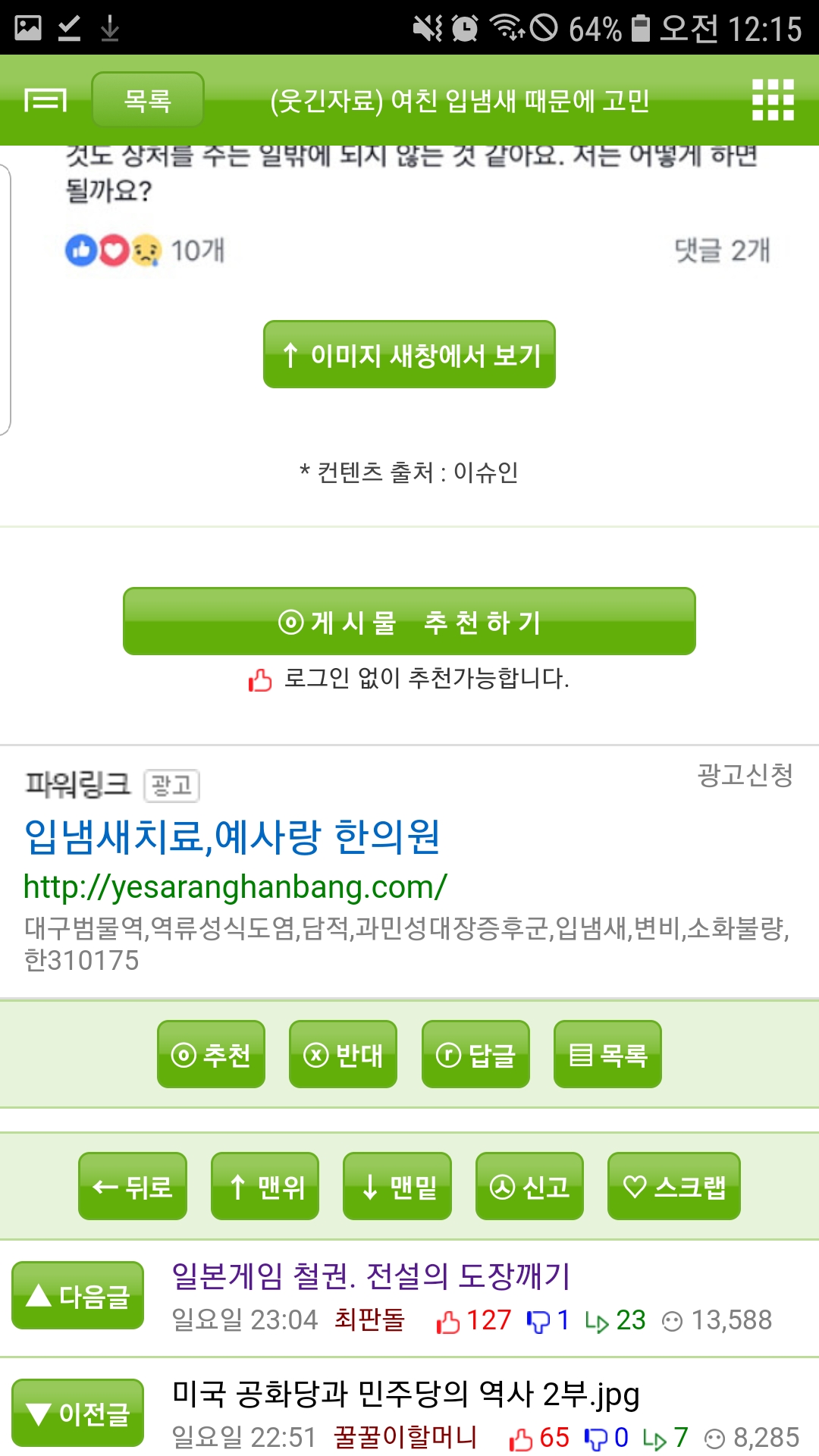Write a reply with 답글
The height and width of the screenshot is (1456, 819).
pos(475,1054)
